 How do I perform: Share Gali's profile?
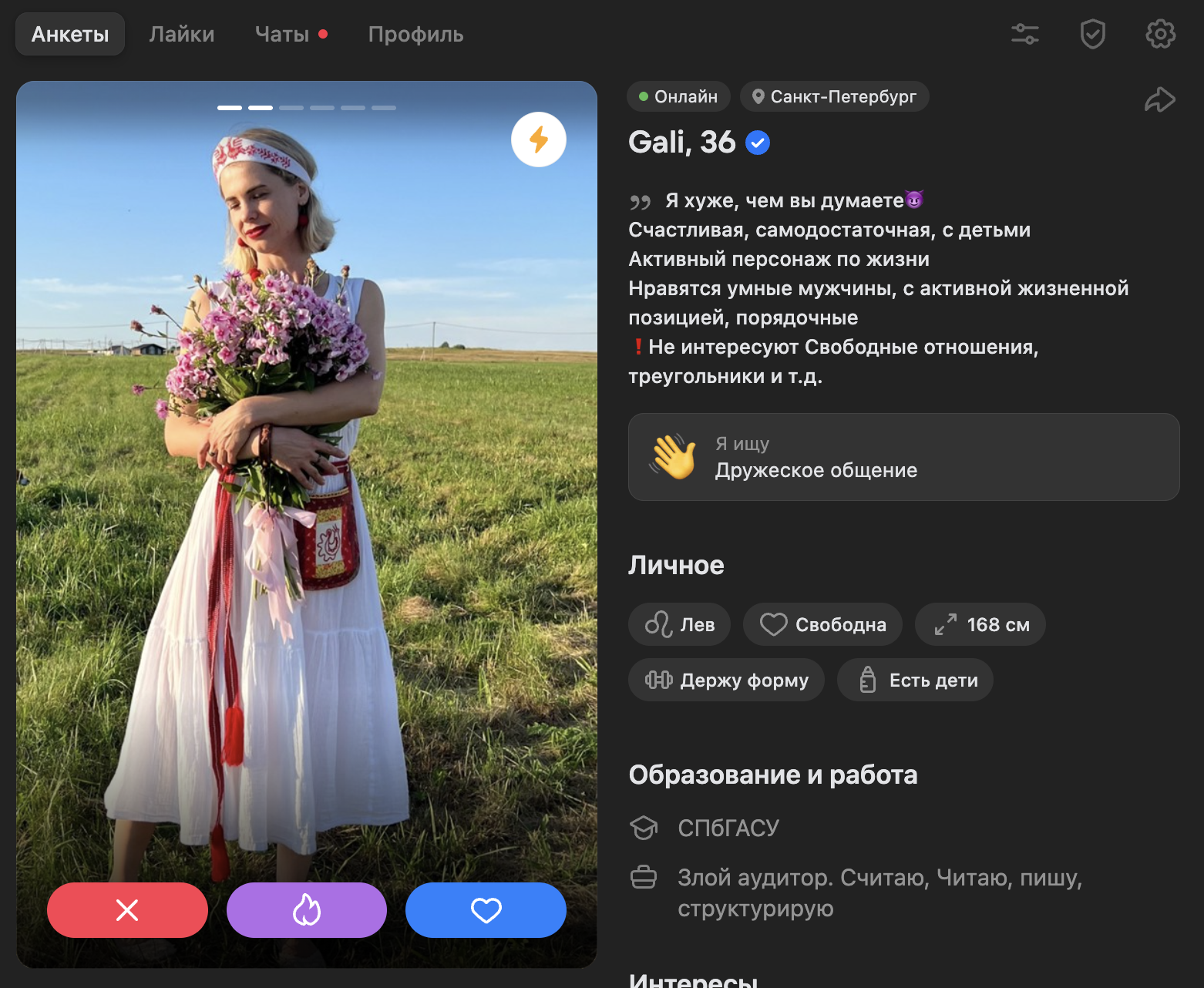pos(1159,100)
